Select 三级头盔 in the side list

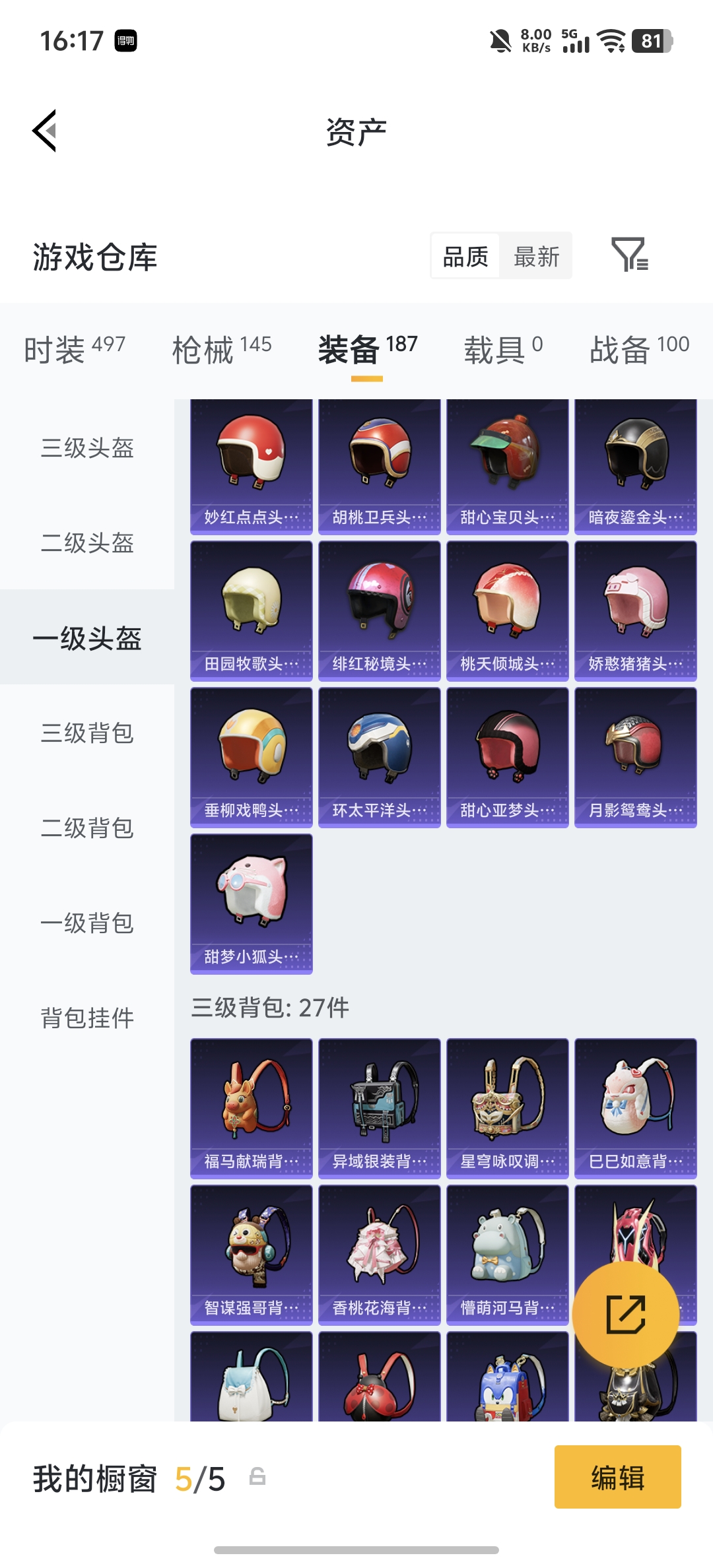[87, 447]
